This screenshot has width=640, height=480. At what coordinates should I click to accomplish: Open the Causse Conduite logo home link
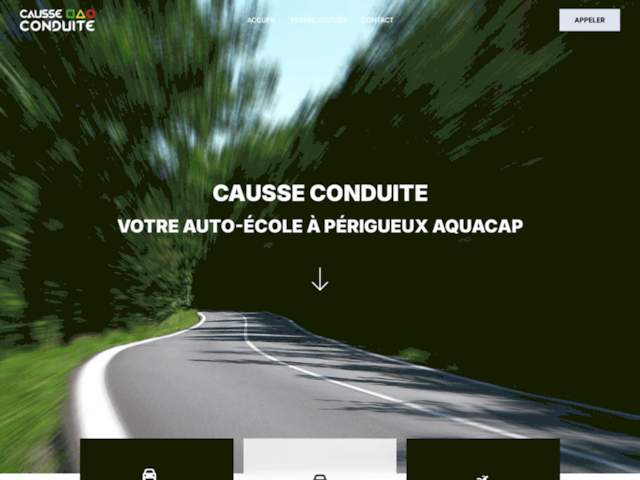(58, 20)
